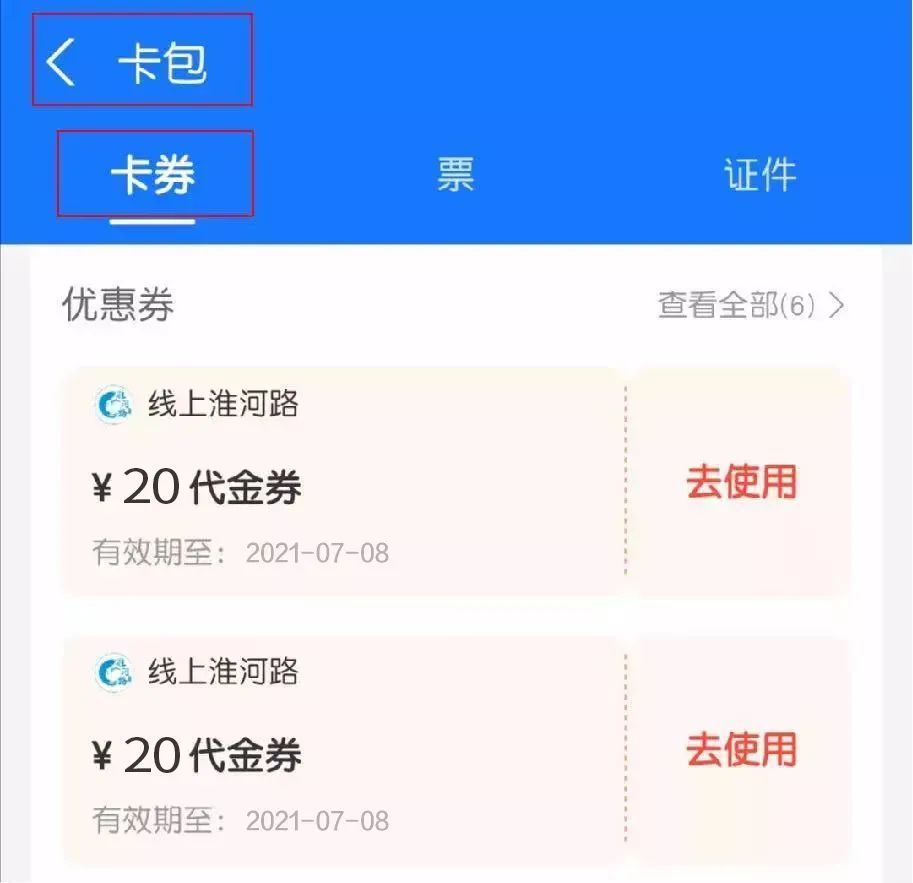Go back from the 卡包 page
This screenshot has width=913, height=883.
[x=62, y=63]
